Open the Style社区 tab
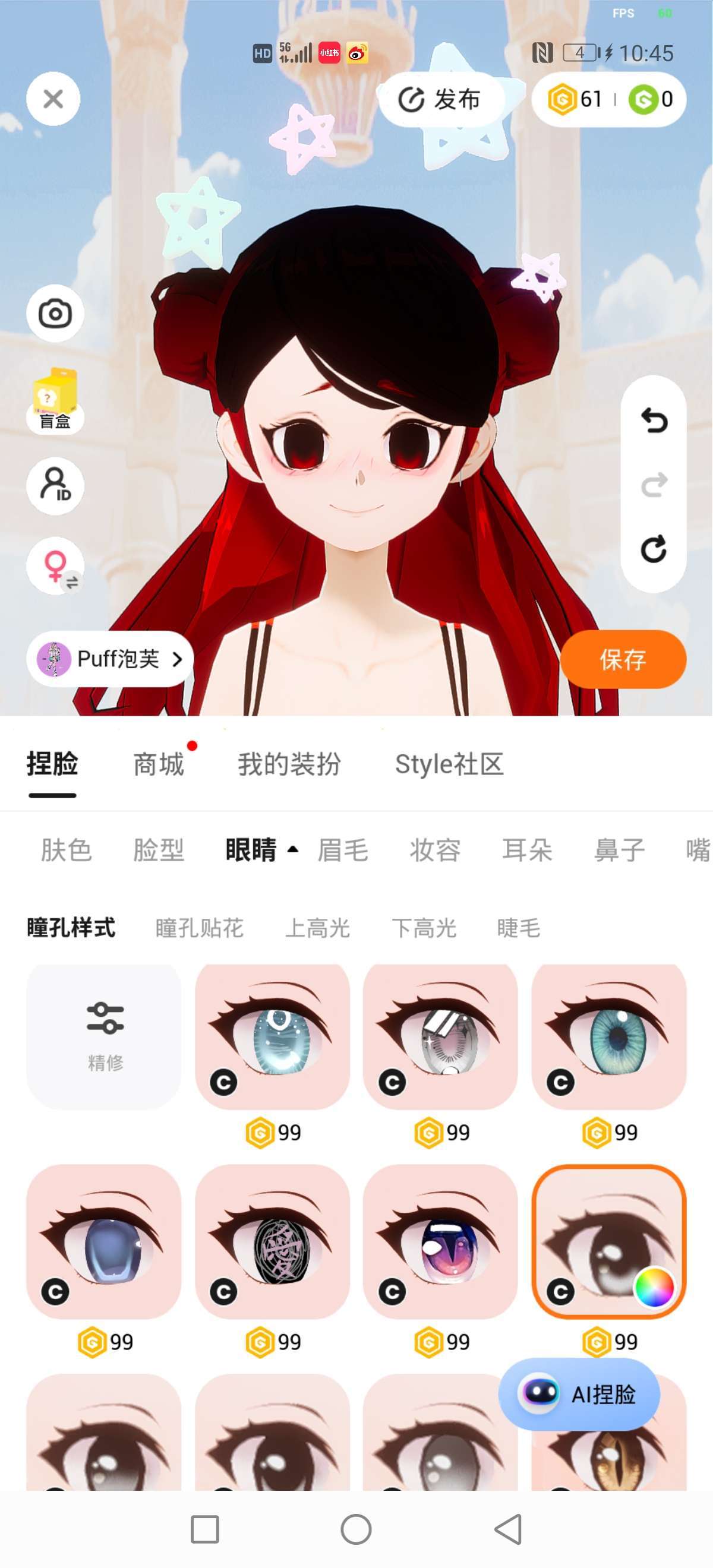This screenshot has height=1568, width=713. click(449, 764)
